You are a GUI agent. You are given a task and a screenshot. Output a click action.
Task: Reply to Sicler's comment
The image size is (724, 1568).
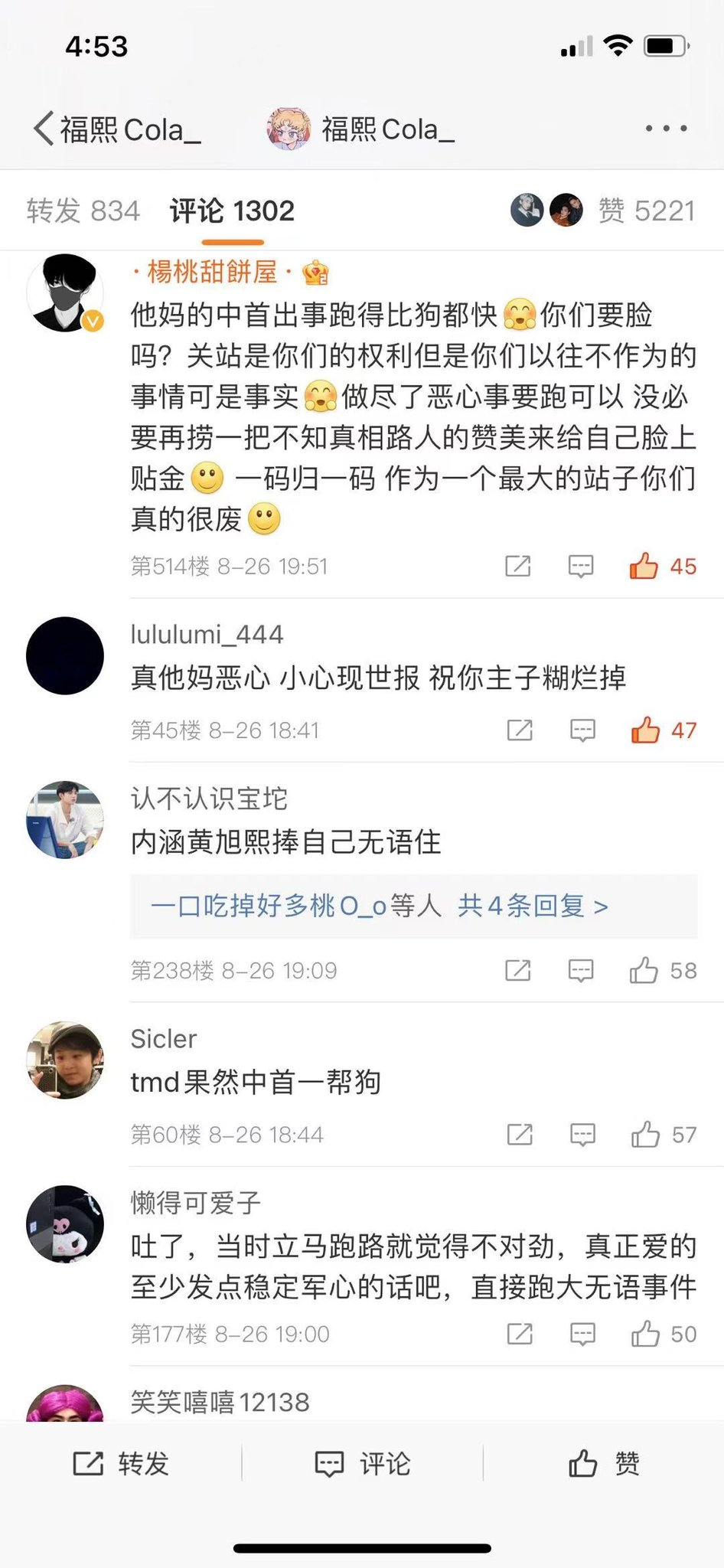(582, 1135)
